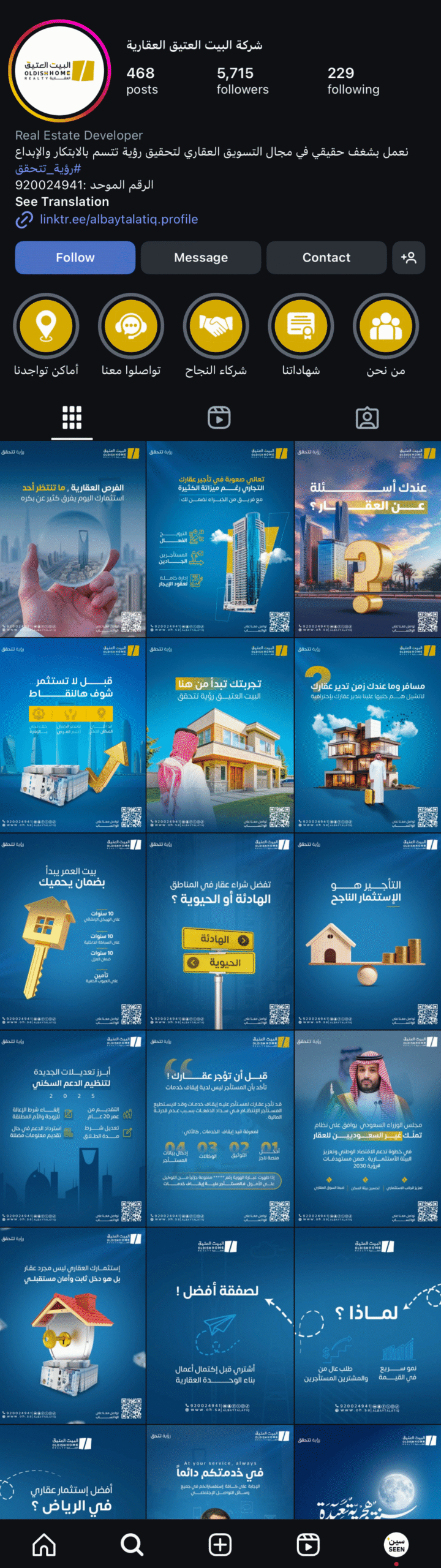Image resolution: width=441 pixels, height=1568 pixels.
Task: Open the followers list
Action: pyautogui.click(x=242, y=81)
